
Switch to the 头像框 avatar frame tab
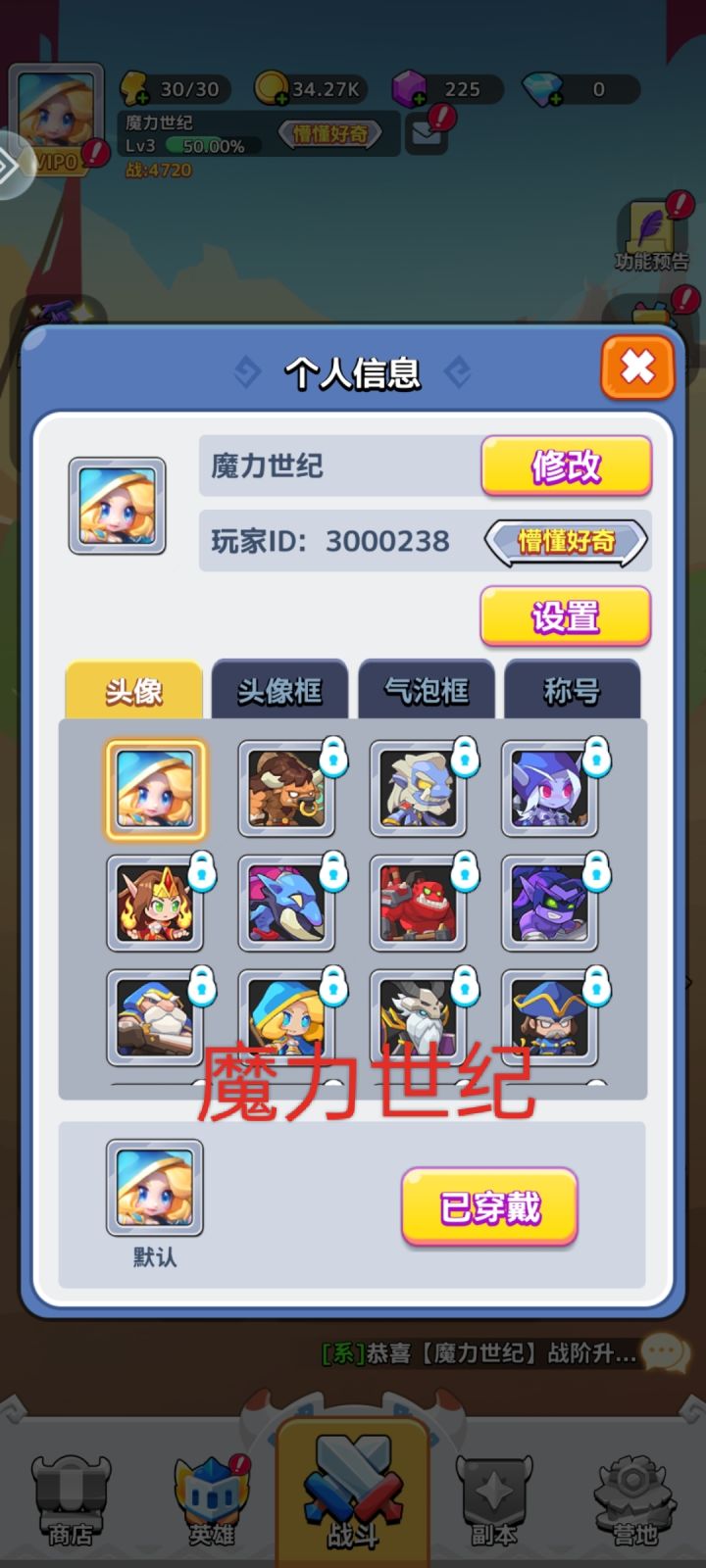click(x=280, y=690)
